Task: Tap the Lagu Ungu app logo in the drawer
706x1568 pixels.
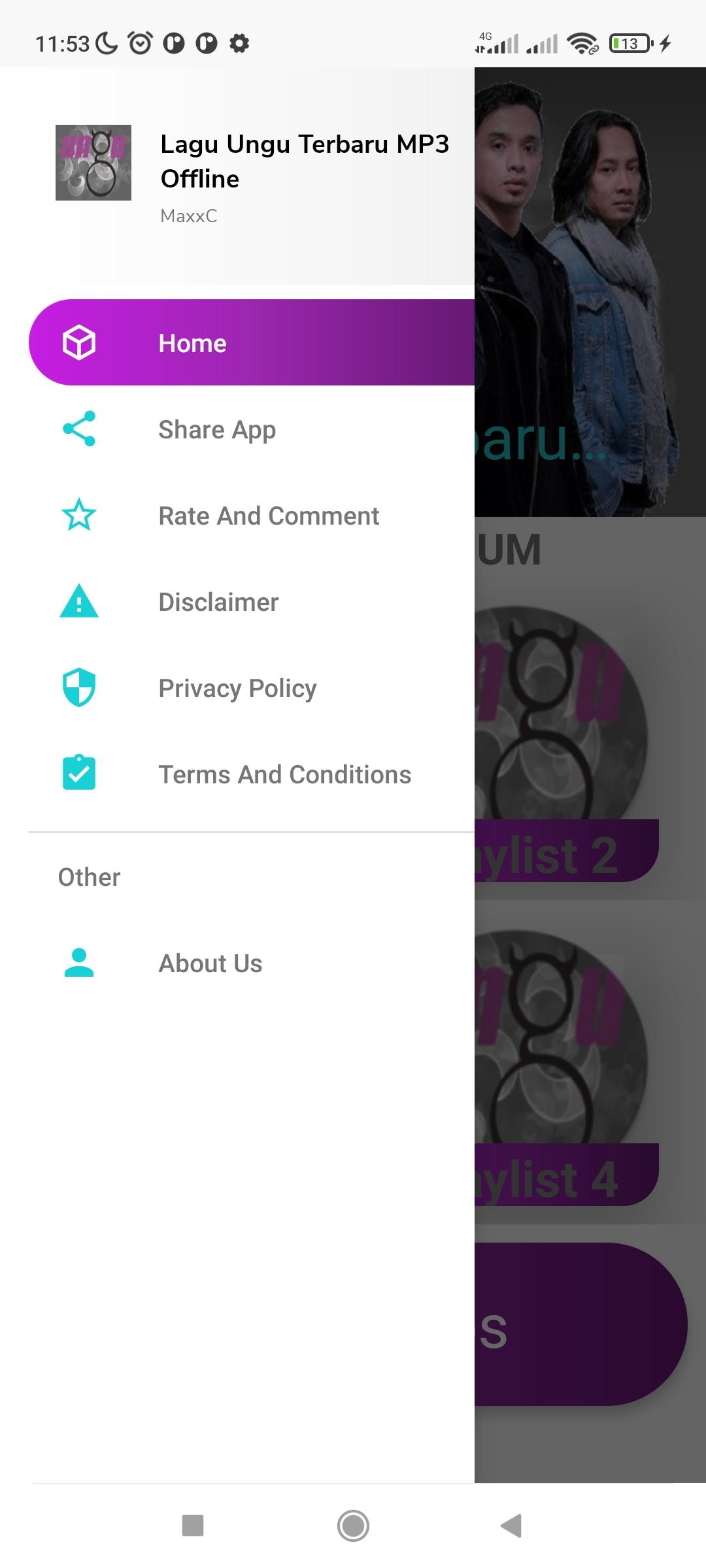Action: pyautogui.click(x=93, y=162)
